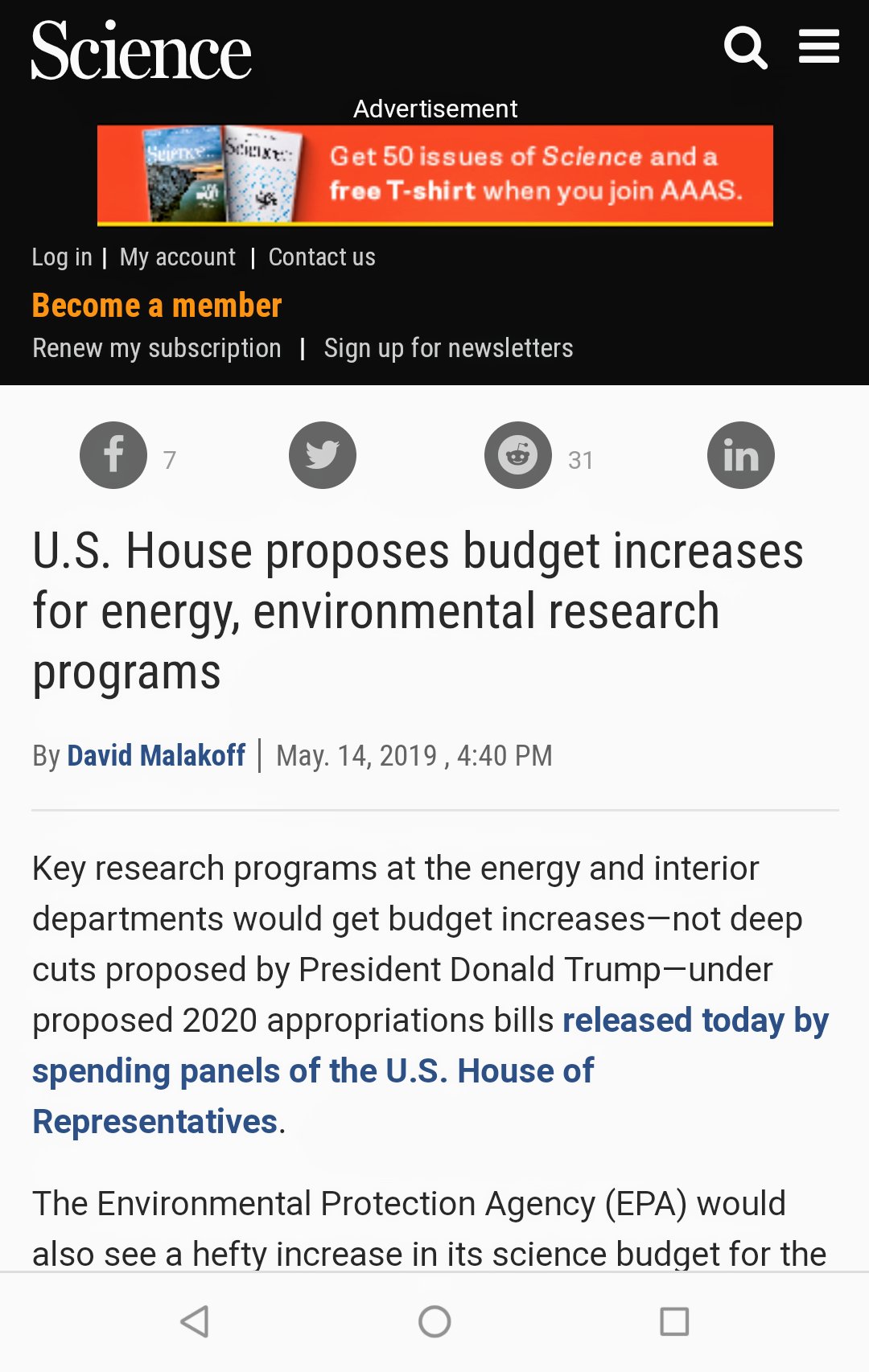Screen dimensions: 869x1372
Task: Open My account
Action: tap(178, 257)
